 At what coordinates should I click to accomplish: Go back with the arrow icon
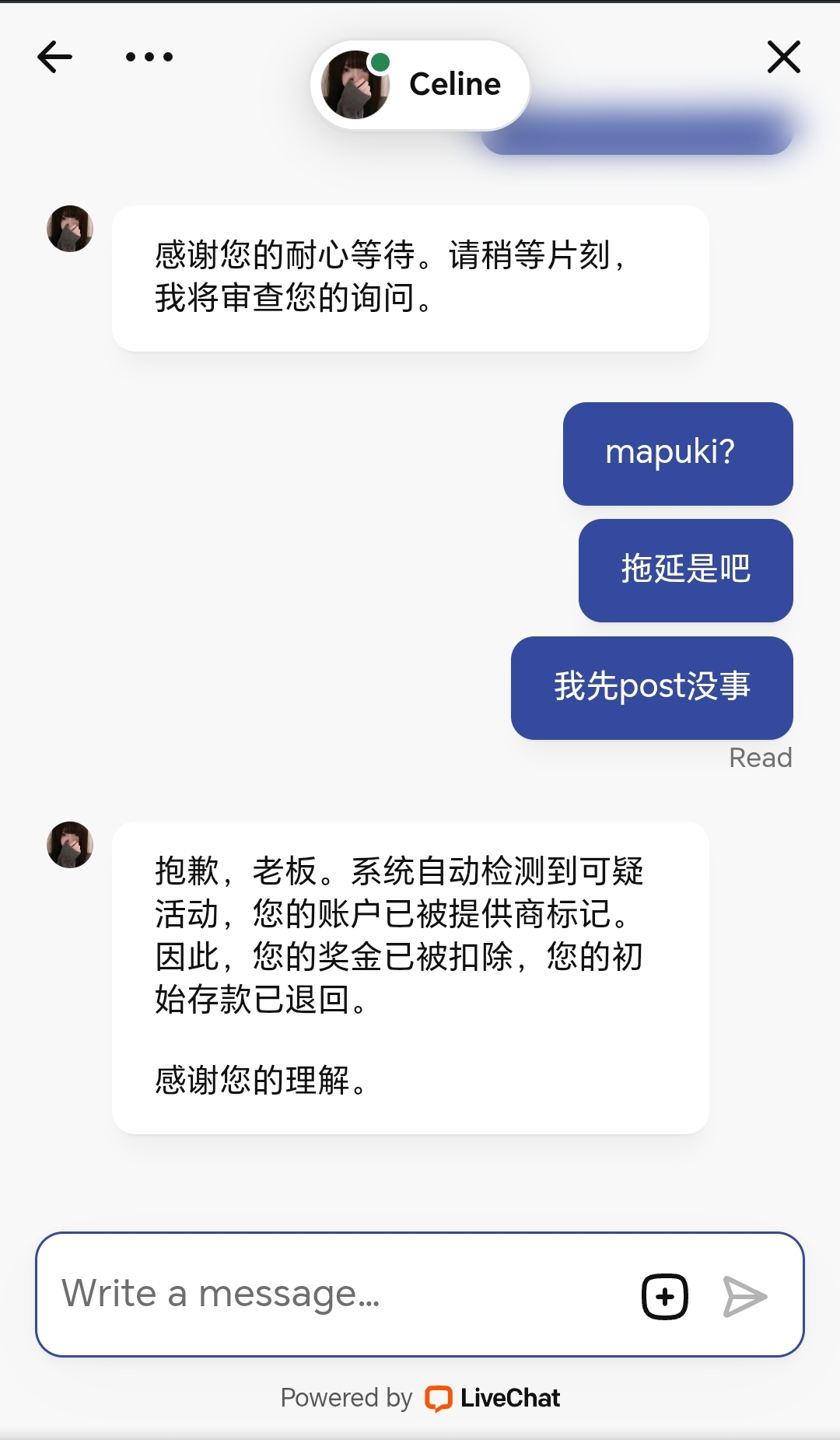coord(54,57)
